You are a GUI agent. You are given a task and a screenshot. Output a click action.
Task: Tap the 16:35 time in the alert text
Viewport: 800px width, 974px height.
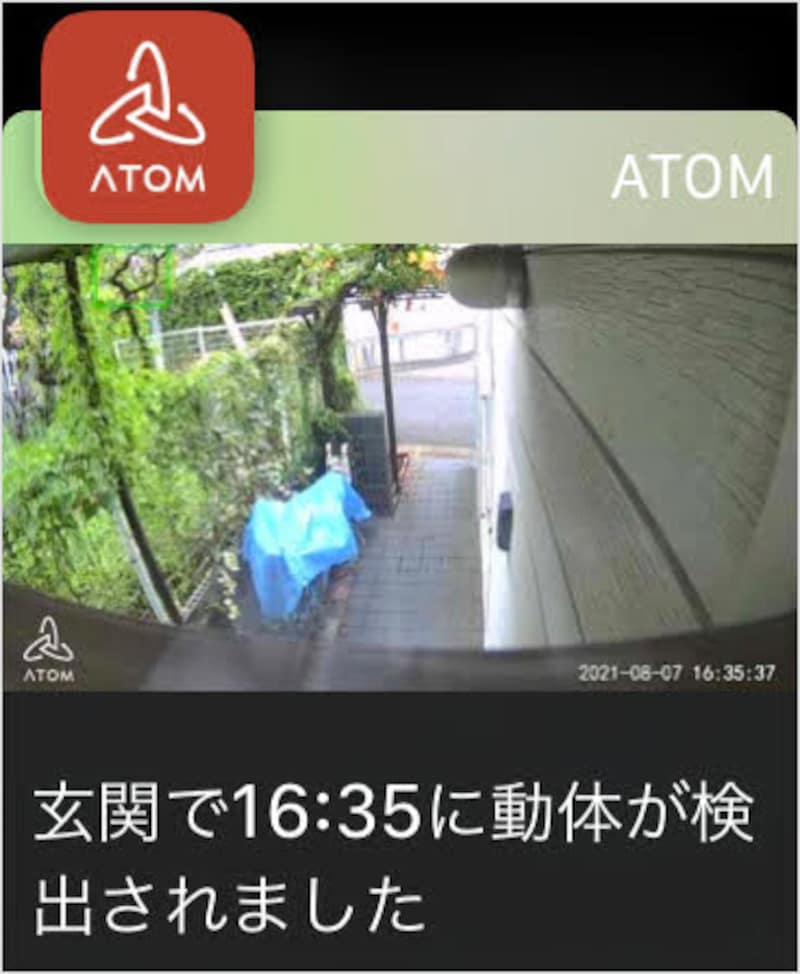pyautogui.click(x=330, y=808)
